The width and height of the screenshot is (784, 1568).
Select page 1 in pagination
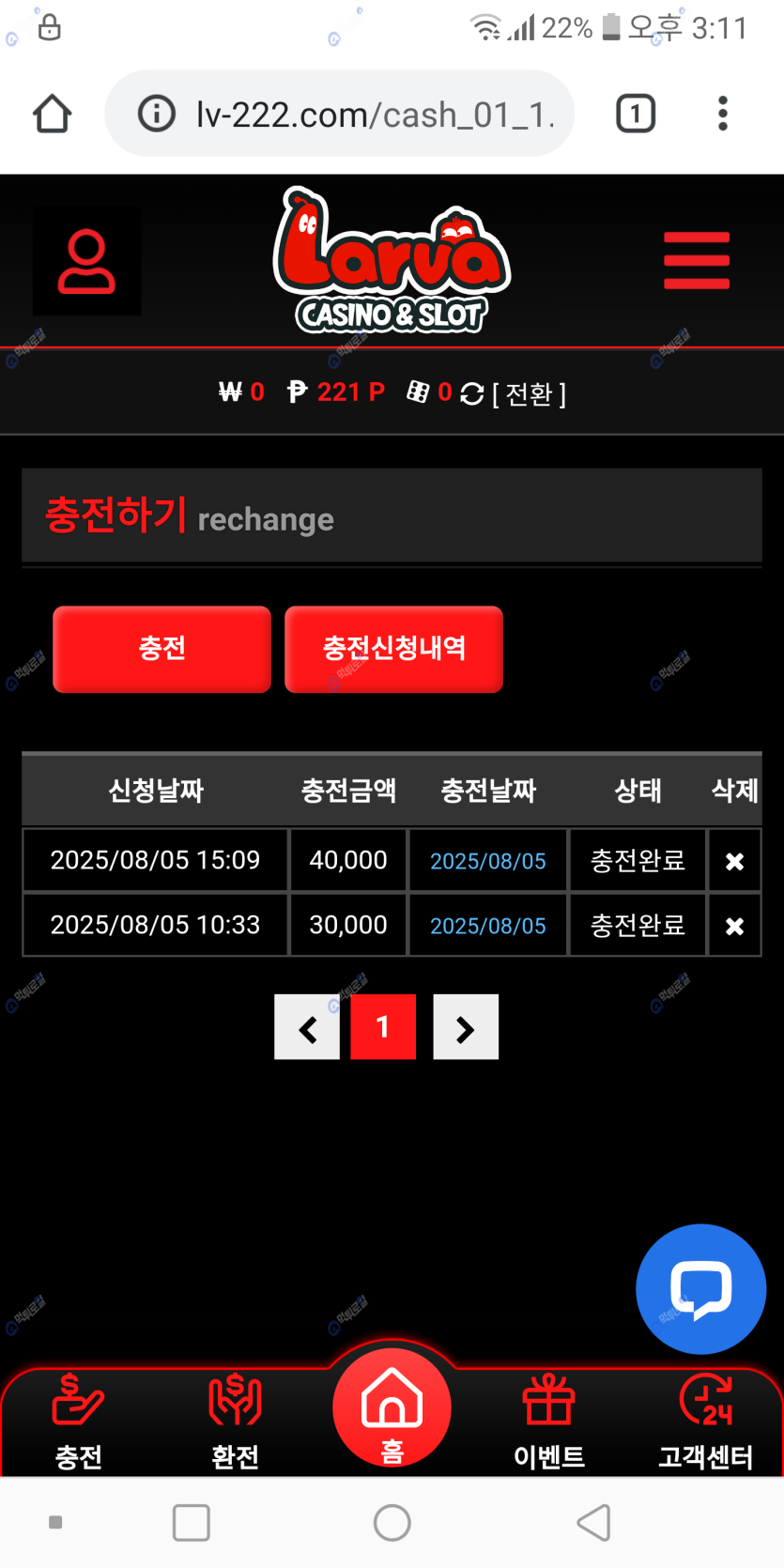pos(383,1027)
